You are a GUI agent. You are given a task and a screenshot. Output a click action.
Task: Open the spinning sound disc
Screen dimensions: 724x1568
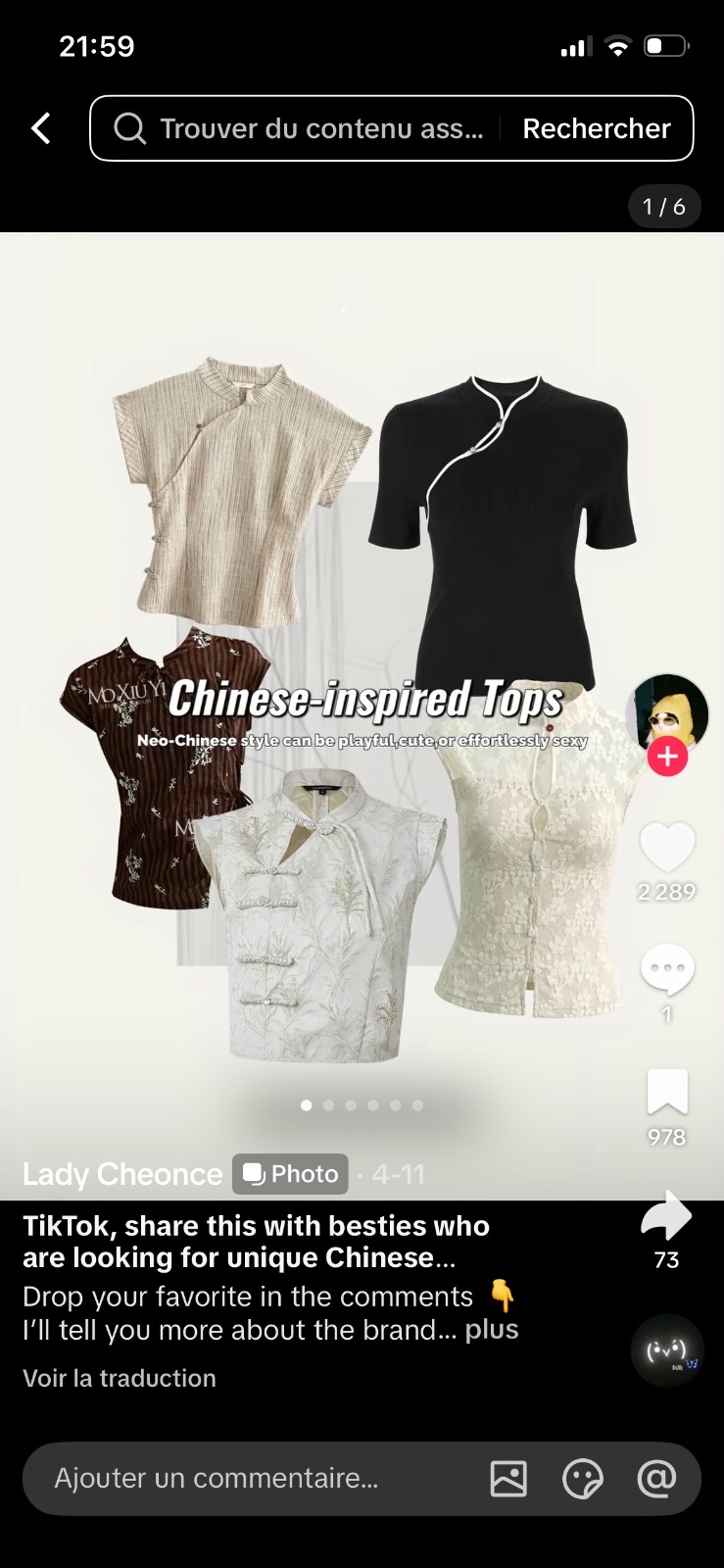667,1350
